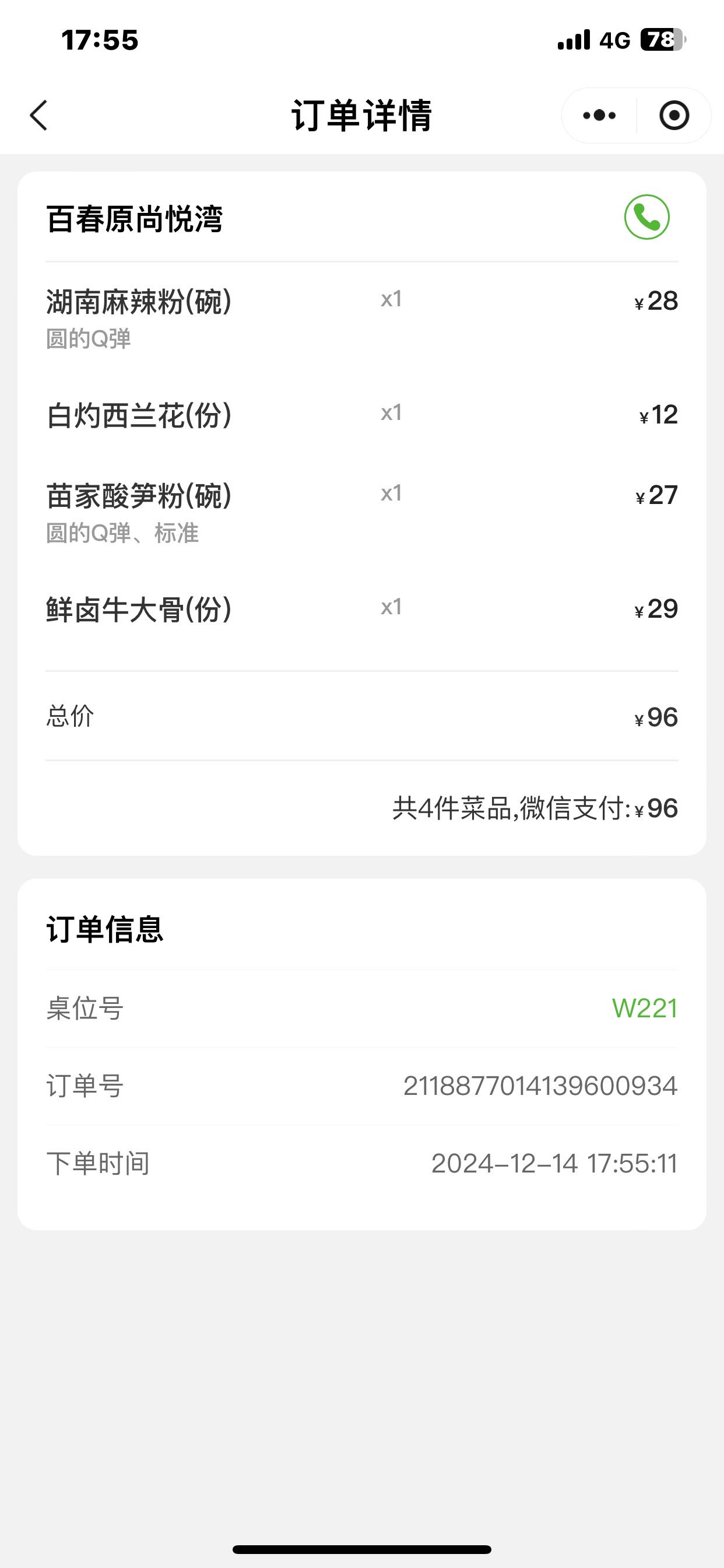Close the mini program with the circle button
The image size is (724, 1568).
(x=674, y=115)
